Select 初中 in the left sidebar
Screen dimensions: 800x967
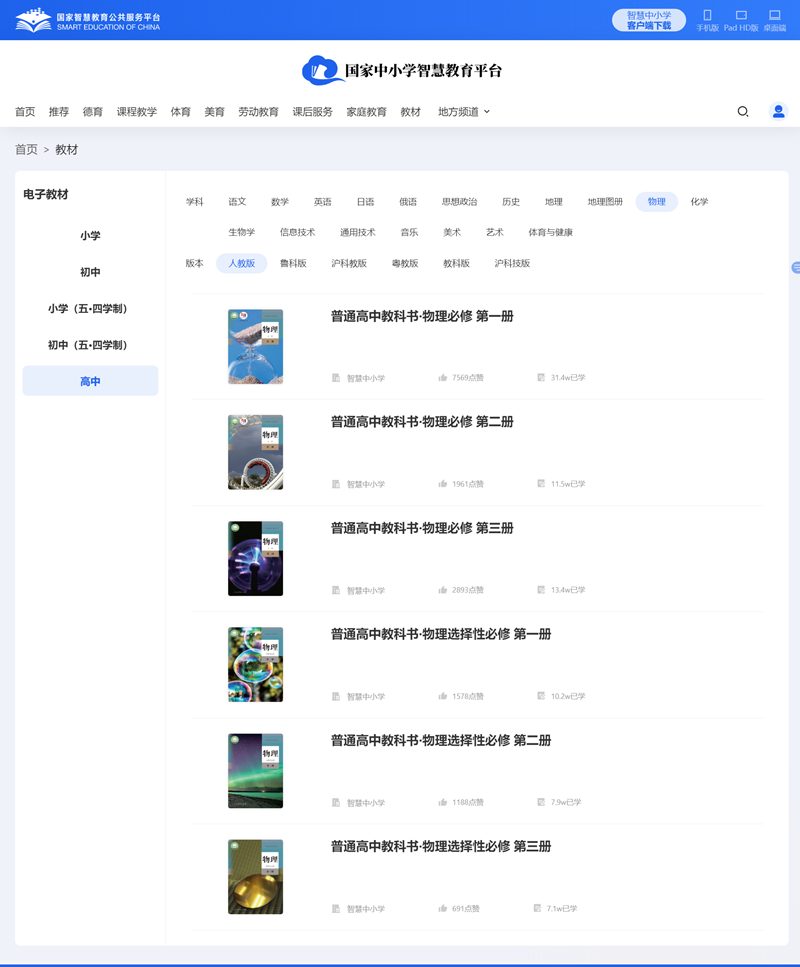(90, 271)
